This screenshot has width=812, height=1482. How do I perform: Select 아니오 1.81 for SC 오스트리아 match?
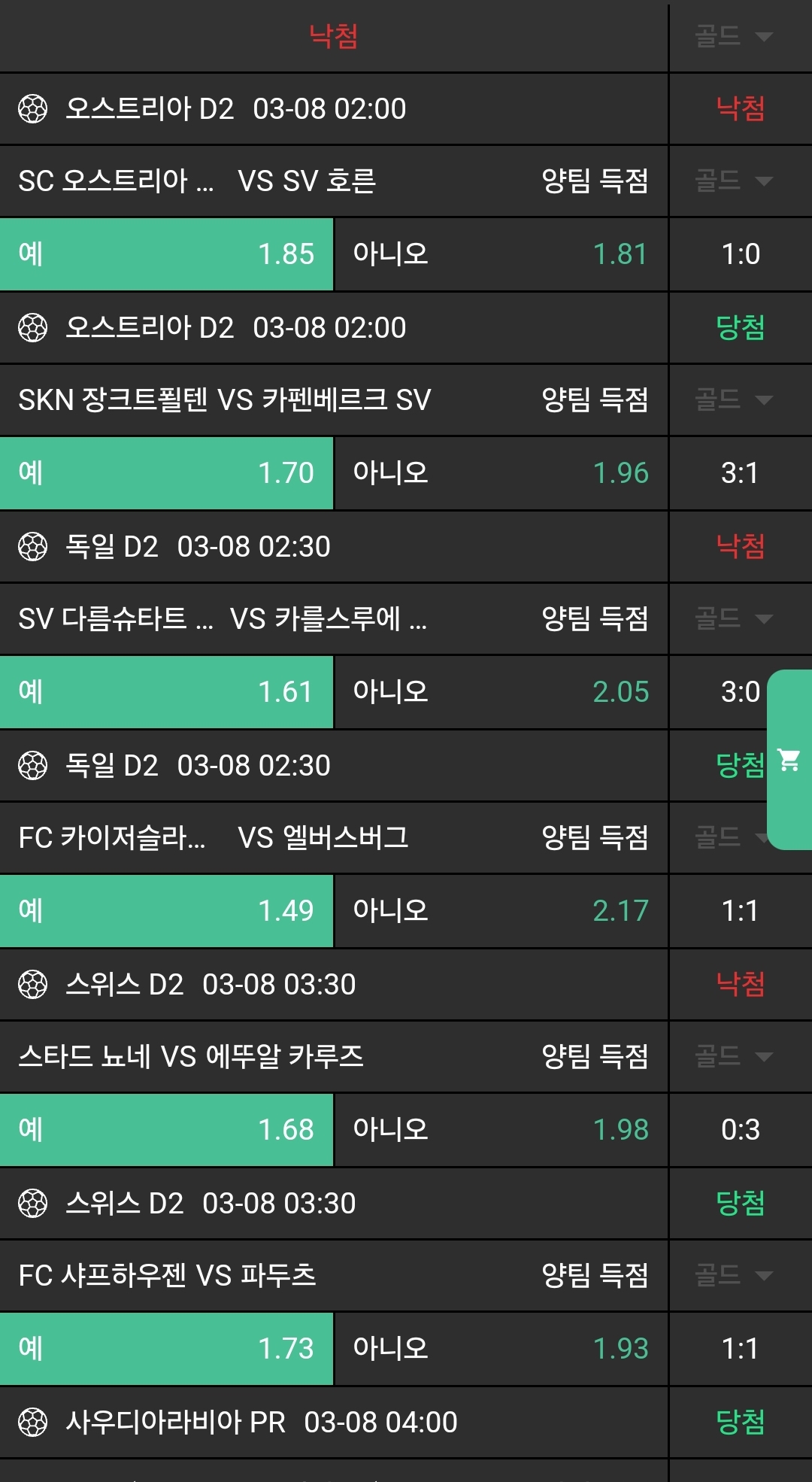(501, 254)
